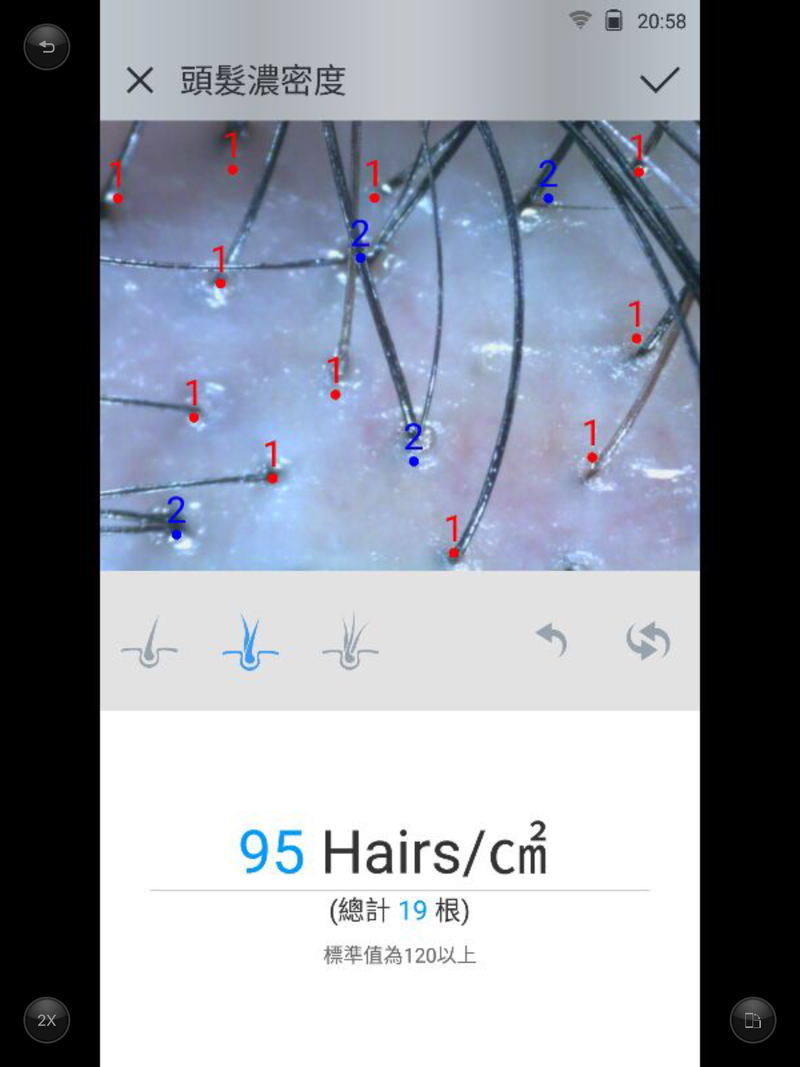The height and width of the screenshot is (1067, 800).
Task: Select the triple-hair follicle marker tool
Action: [x=350, y=642]
